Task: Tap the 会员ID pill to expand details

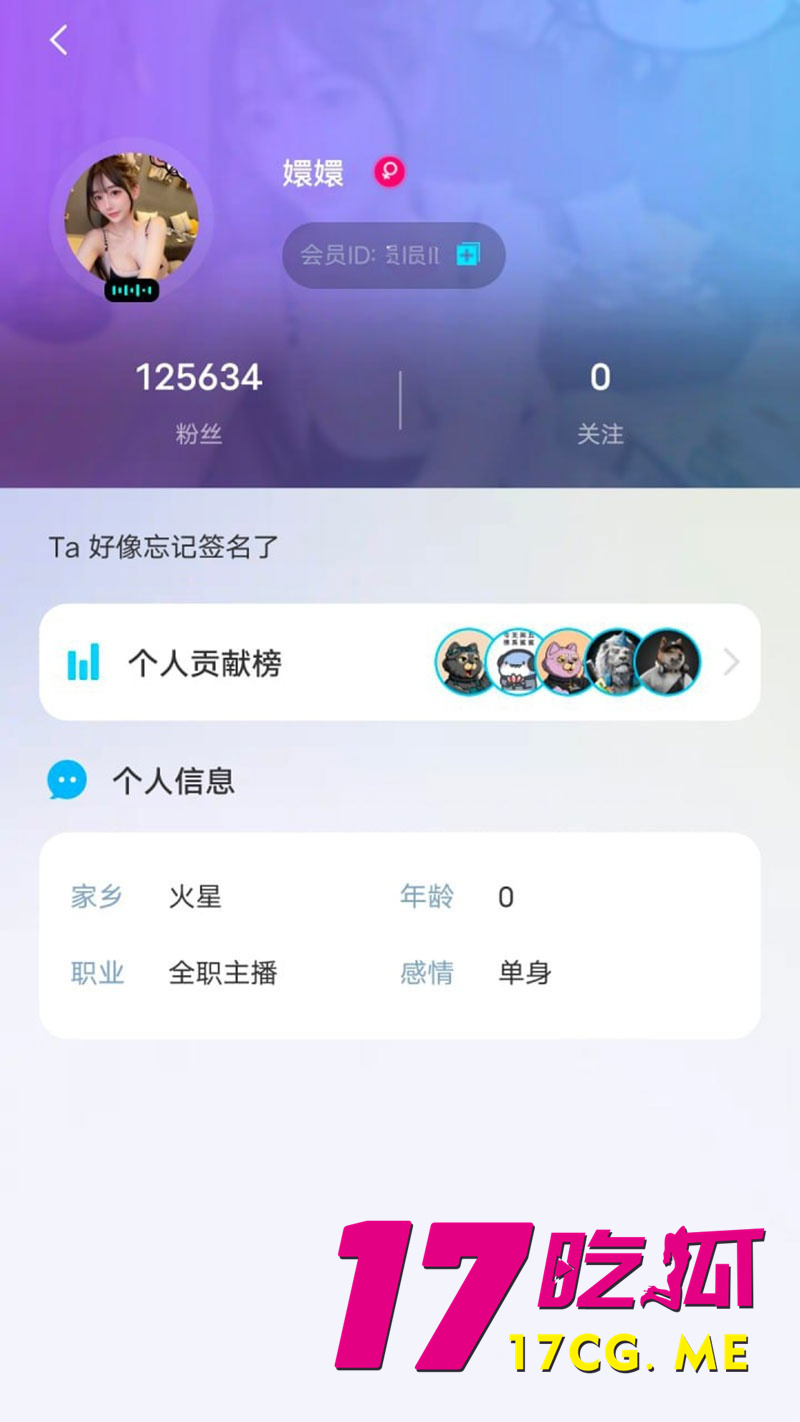Action: point(392,253)
